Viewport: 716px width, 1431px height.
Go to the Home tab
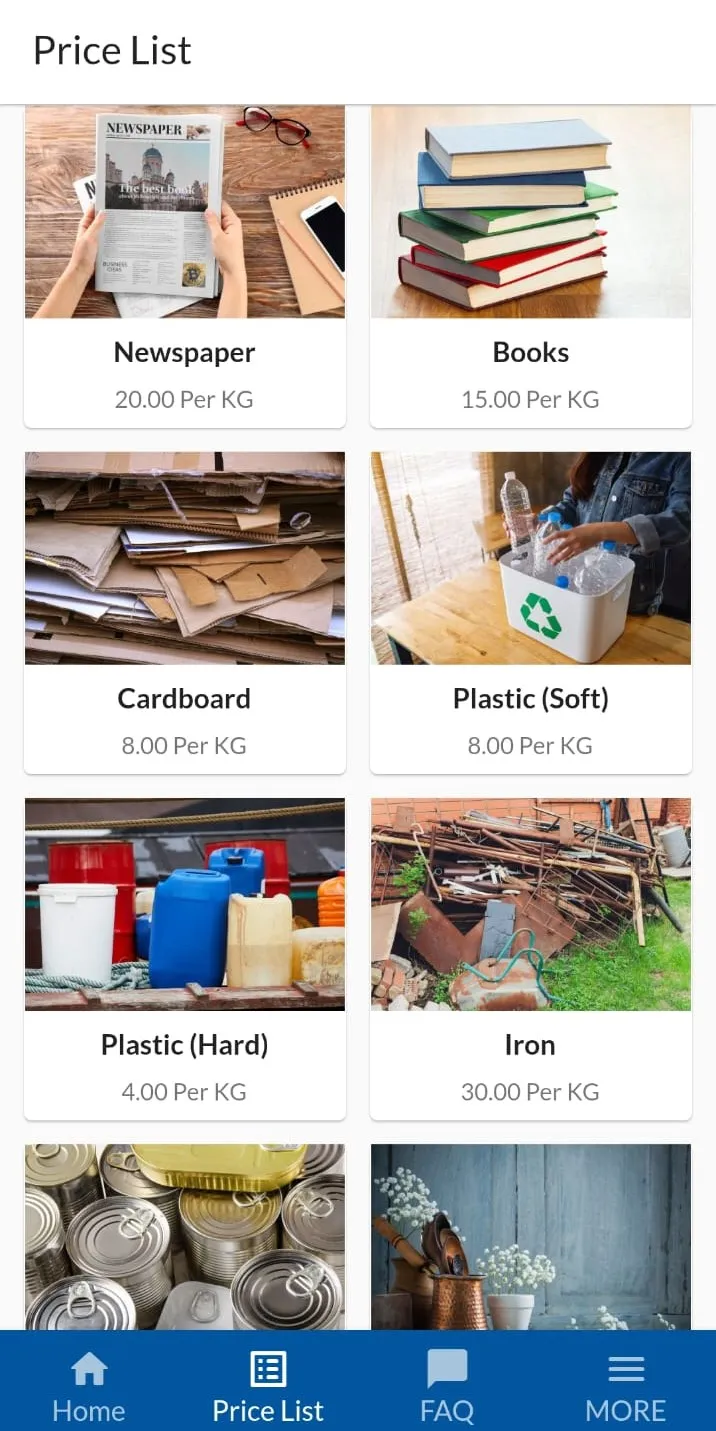pos(89,1386)
